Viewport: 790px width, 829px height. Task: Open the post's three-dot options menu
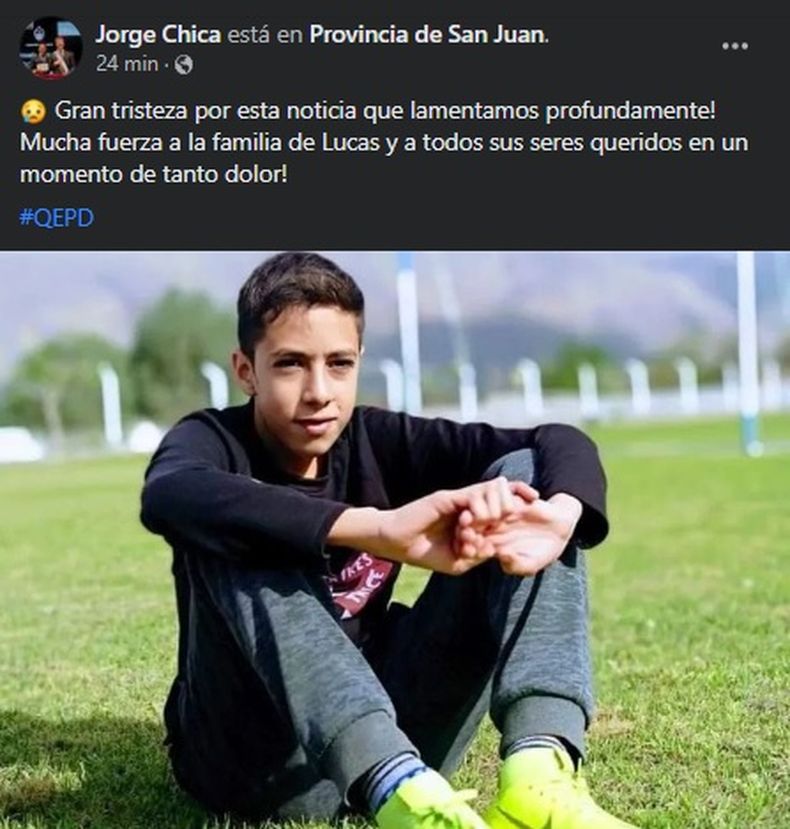[x=734, y=46]
